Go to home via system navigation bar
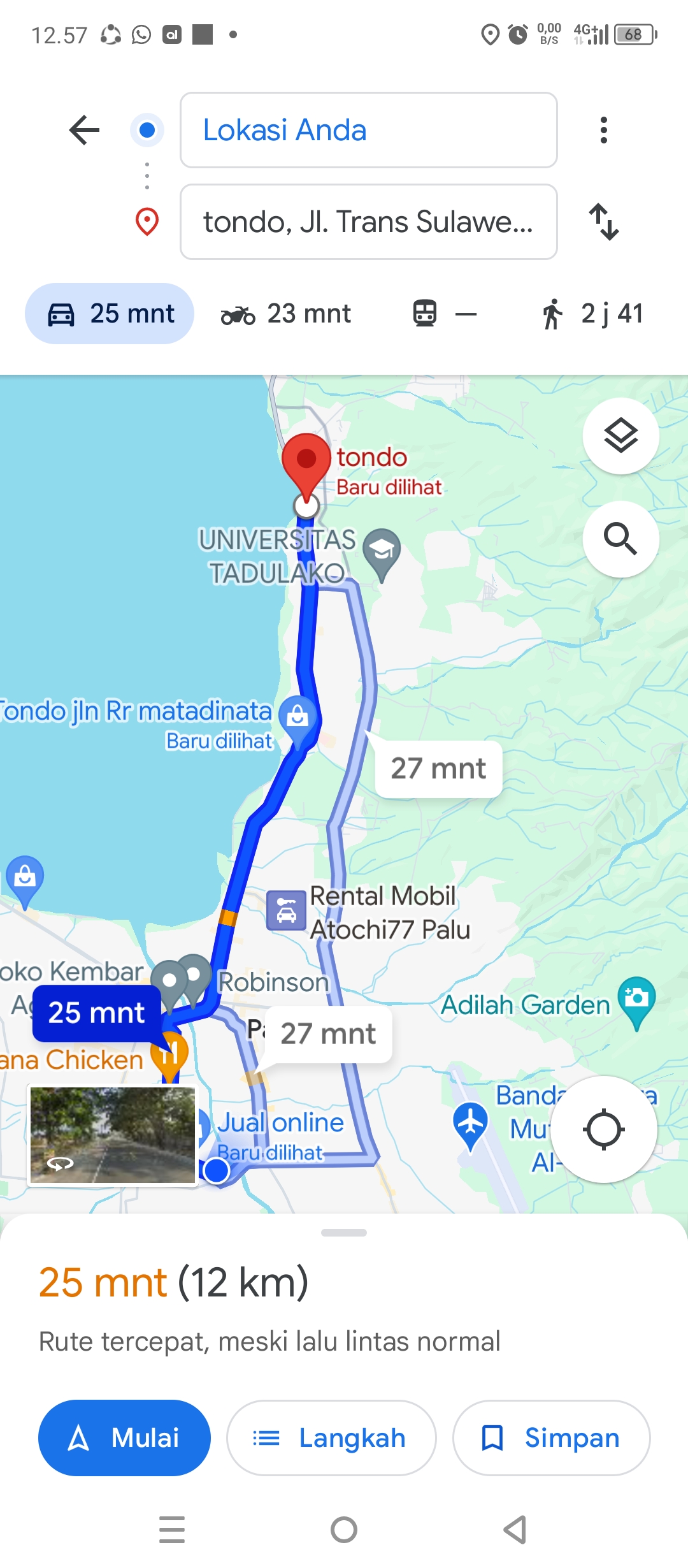688x1568 pixels. click(344, 1530)
